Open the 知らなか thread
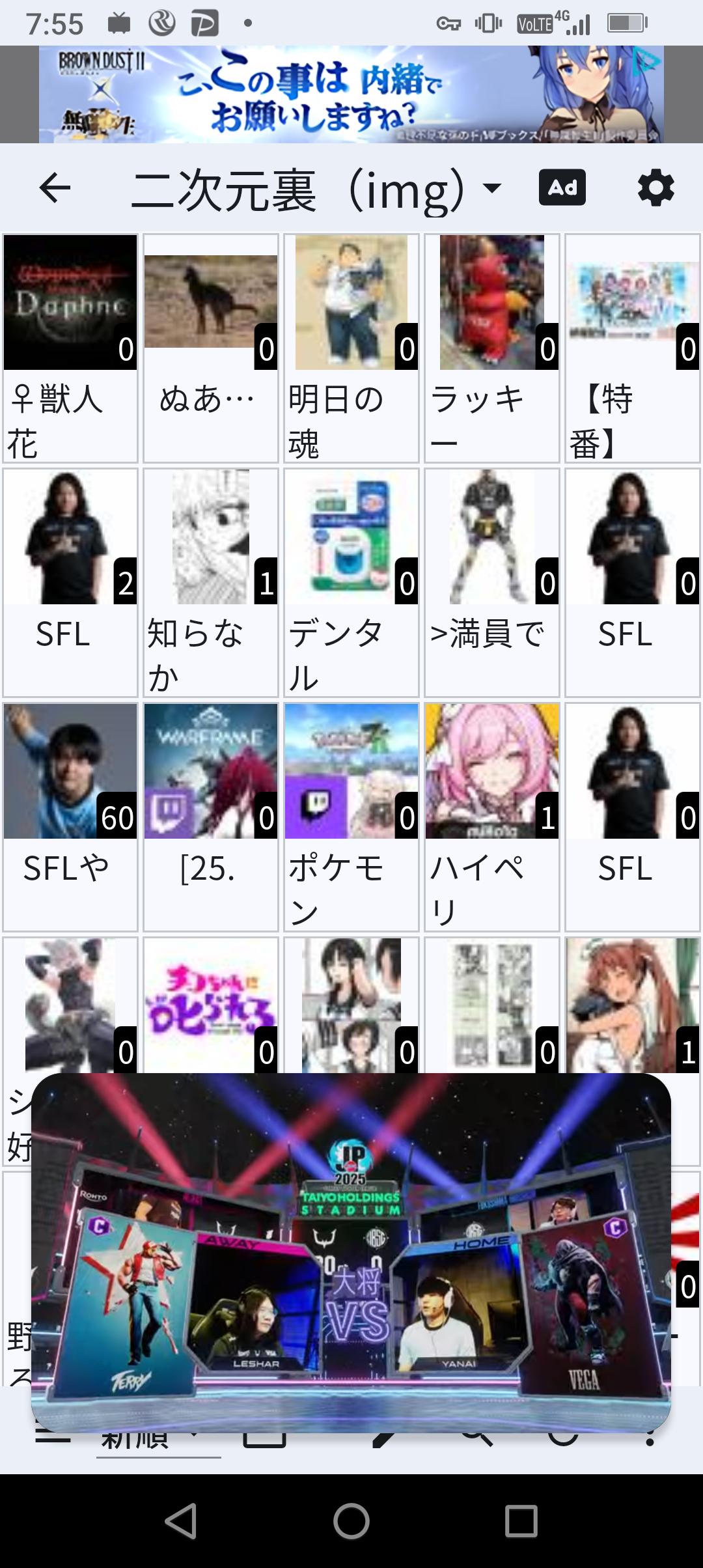The width and height of the screenshot is (703, 1568). pos(211,583)
